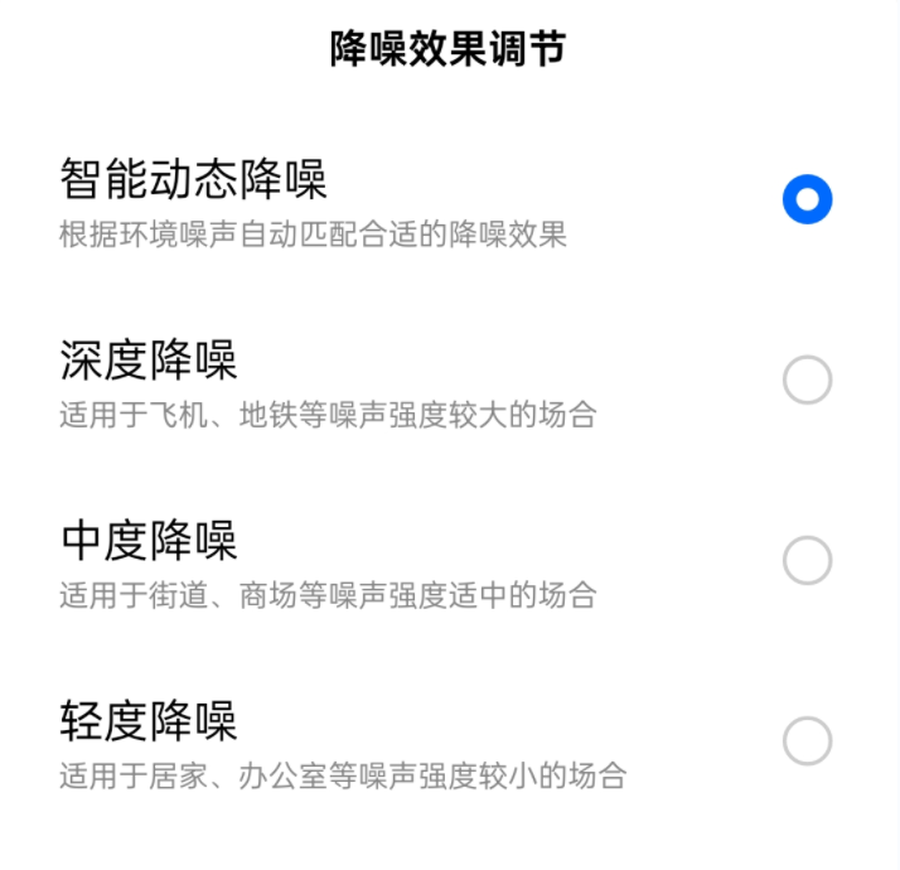Image resolution: width=900 pixels, height=870 pixels.
Task: Select 智能动态降噪 noise cancellation mode
Action: tap(806, 200)
